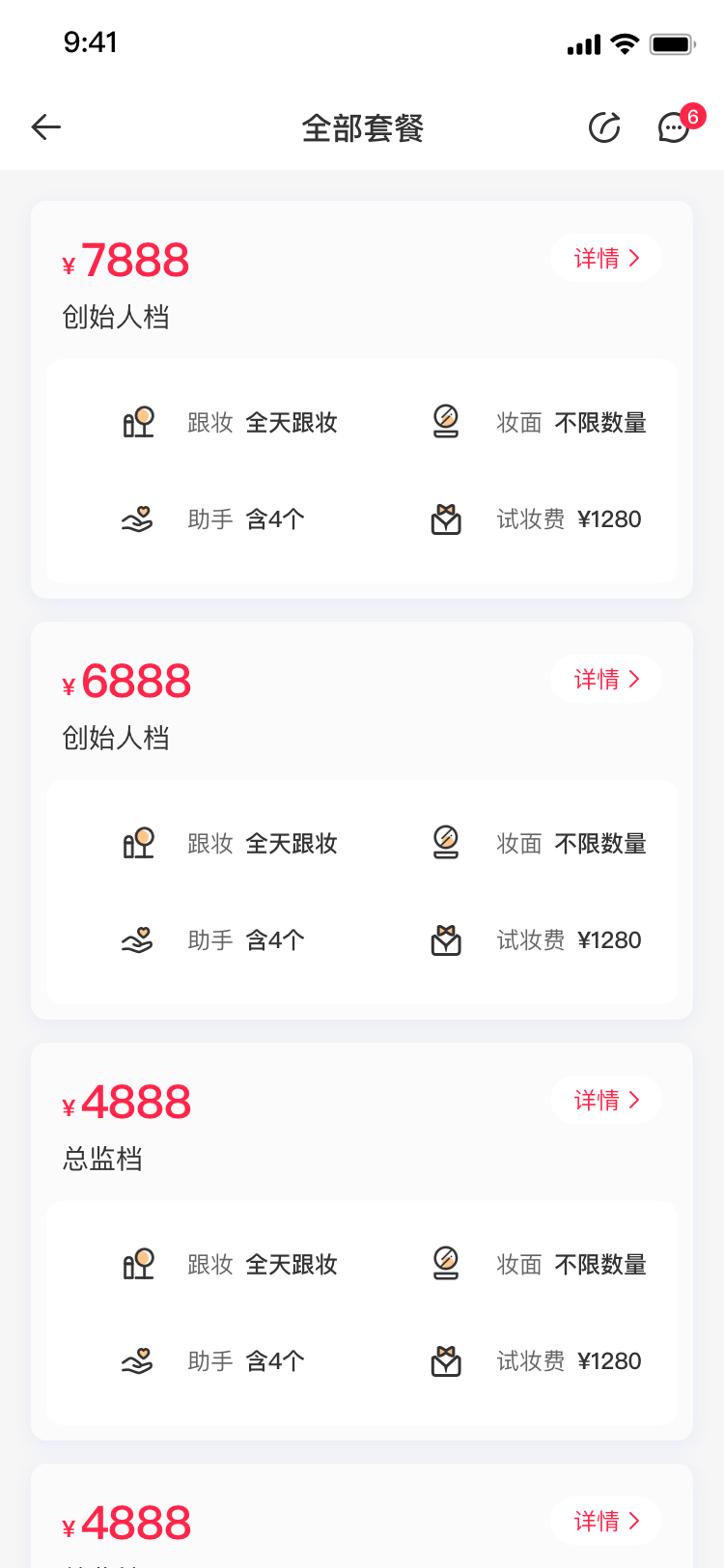Viewport: 724px width, 1568px height.
Task: Go back using the arrow icon
Action: click(45, 126)
